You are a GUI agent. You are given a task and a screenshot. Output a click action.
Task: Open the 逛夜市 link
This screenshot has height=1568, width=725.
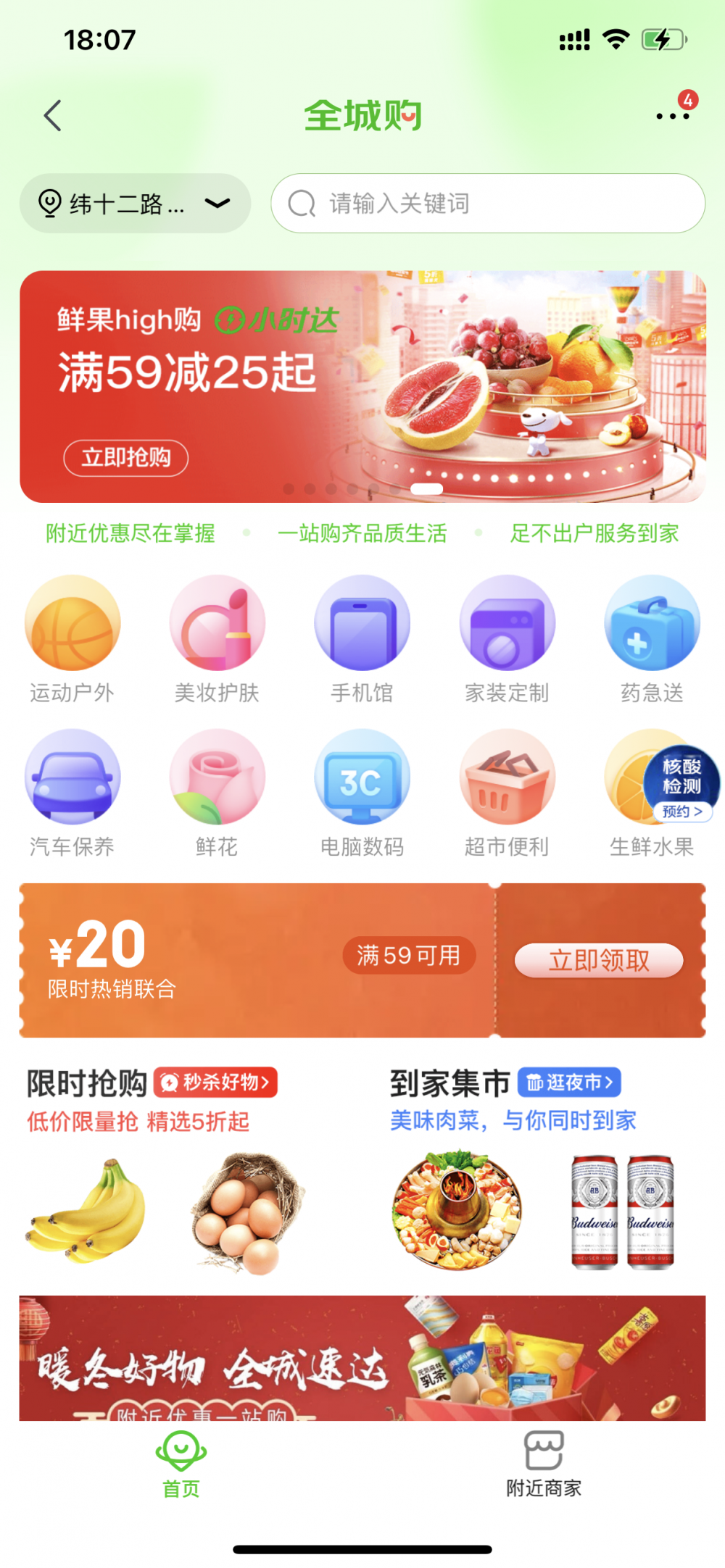pos(570,1083)
